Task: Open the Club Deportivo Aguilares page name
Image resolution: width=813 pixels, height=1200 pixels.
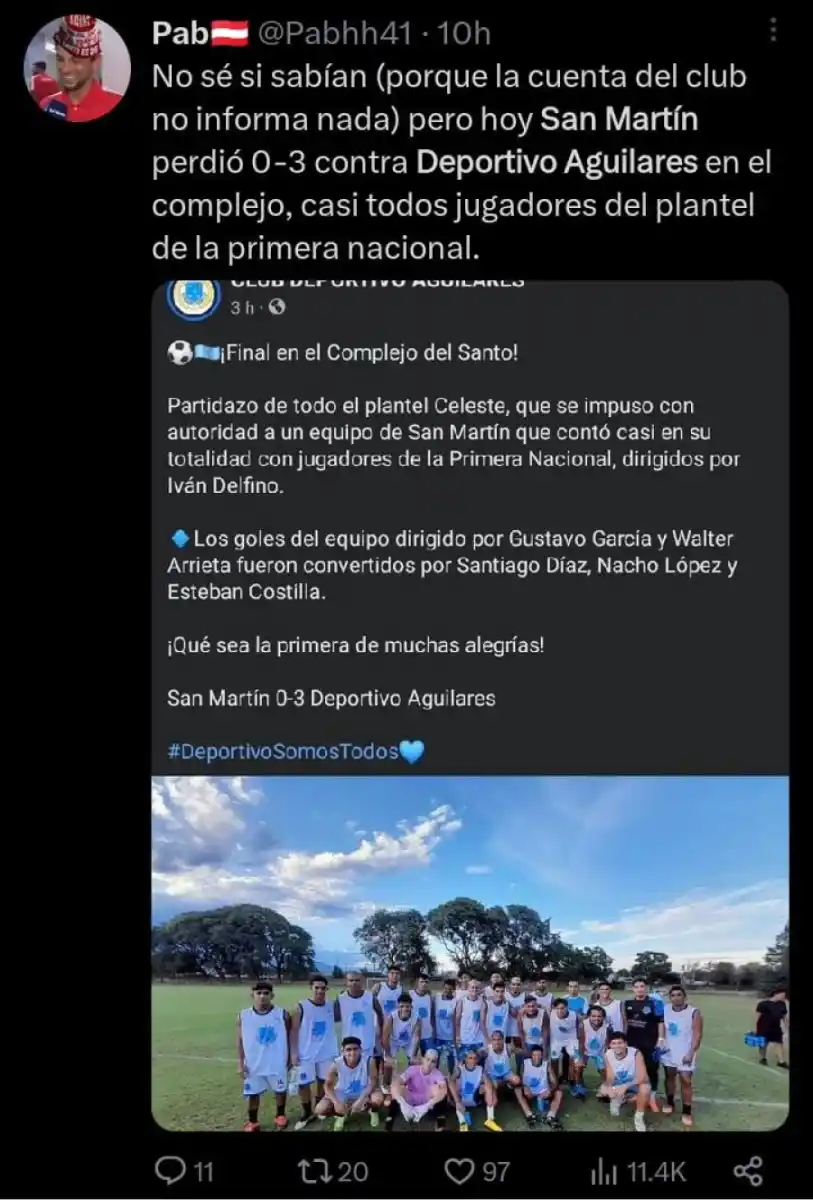Action: pos(375,281)
